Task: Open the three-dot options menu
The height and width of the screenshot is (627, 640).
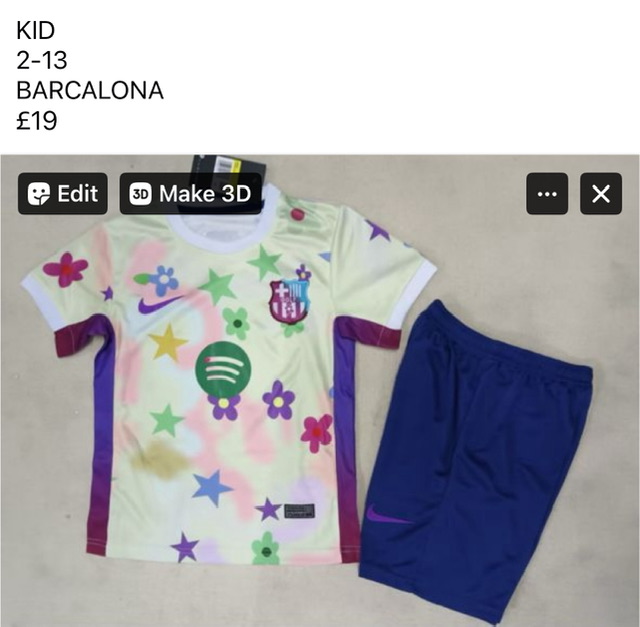Action: [x=547, y=194]
